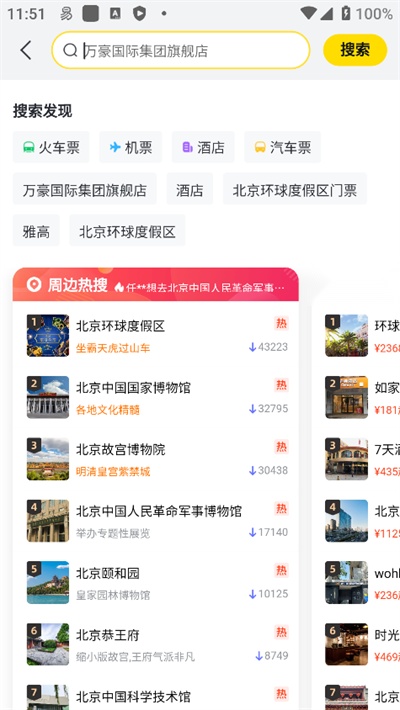Screen dimensions: 400x710
Task: Tap the search input field
Action: pos(181,50)
